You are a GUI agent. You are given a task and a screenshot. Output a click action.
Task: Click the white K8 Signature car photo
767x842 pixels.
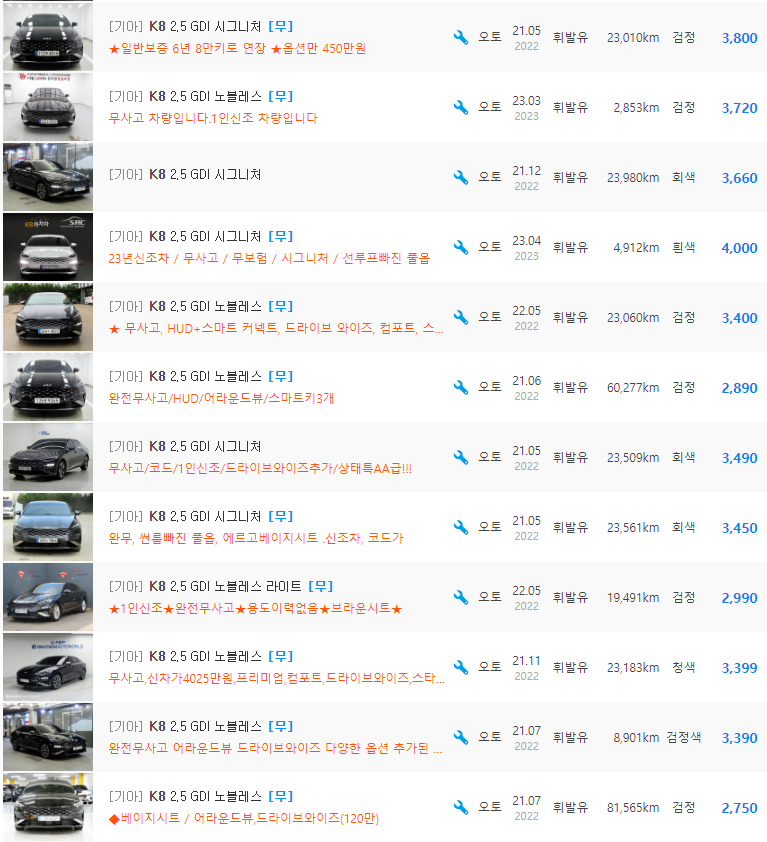point(47,247)
